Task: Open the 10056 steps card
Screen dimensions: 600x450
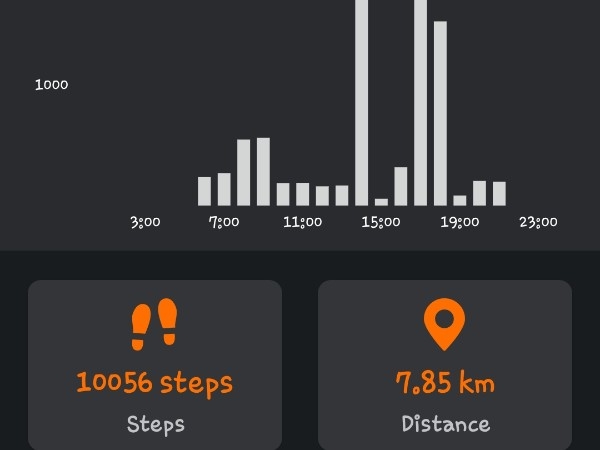Action: point(155,366)
